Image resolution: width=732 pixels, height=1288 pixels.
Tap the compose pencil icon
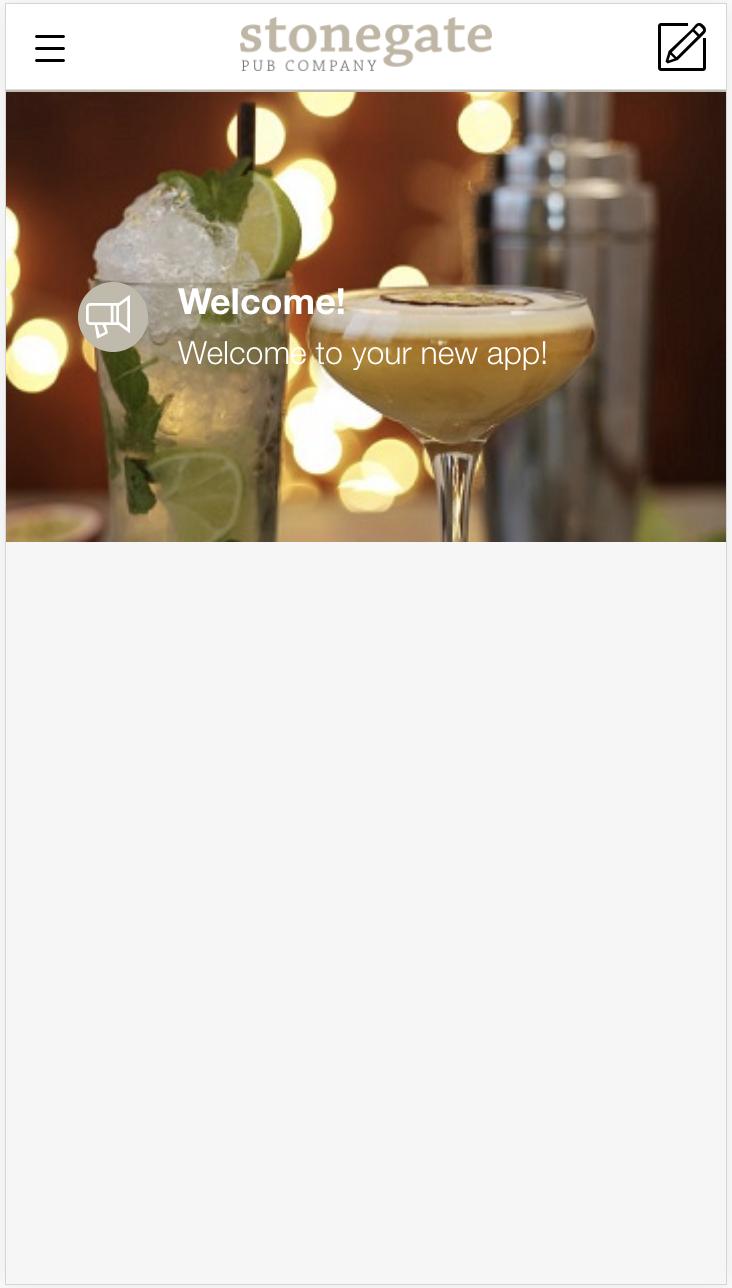point(682,47)
